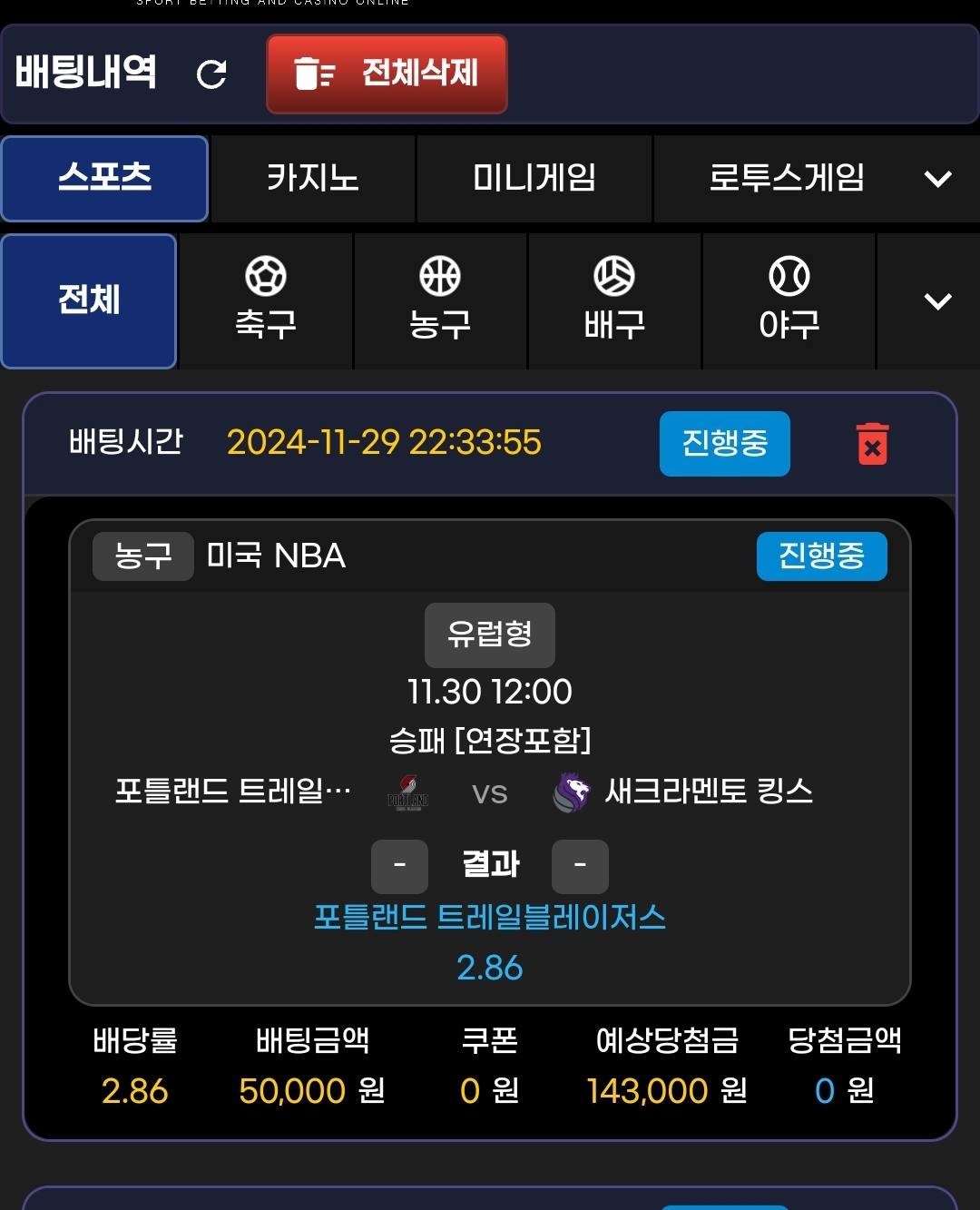This screenshot has height=1210, width=980.
Task: Show 전체 sports bets
Action: (89, 301)
